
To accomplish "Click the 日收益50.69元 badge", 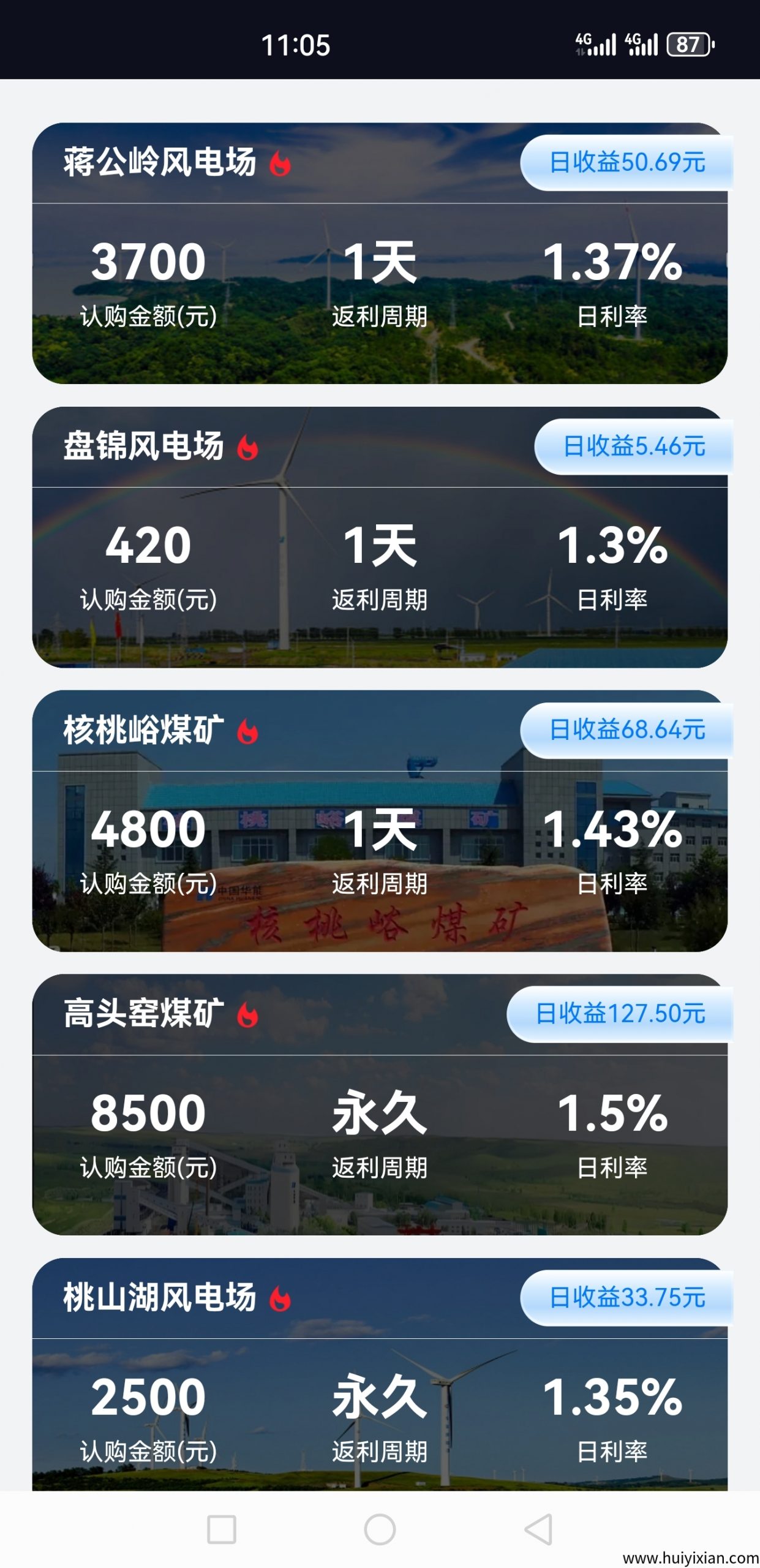I will click(x=626, y=162).
